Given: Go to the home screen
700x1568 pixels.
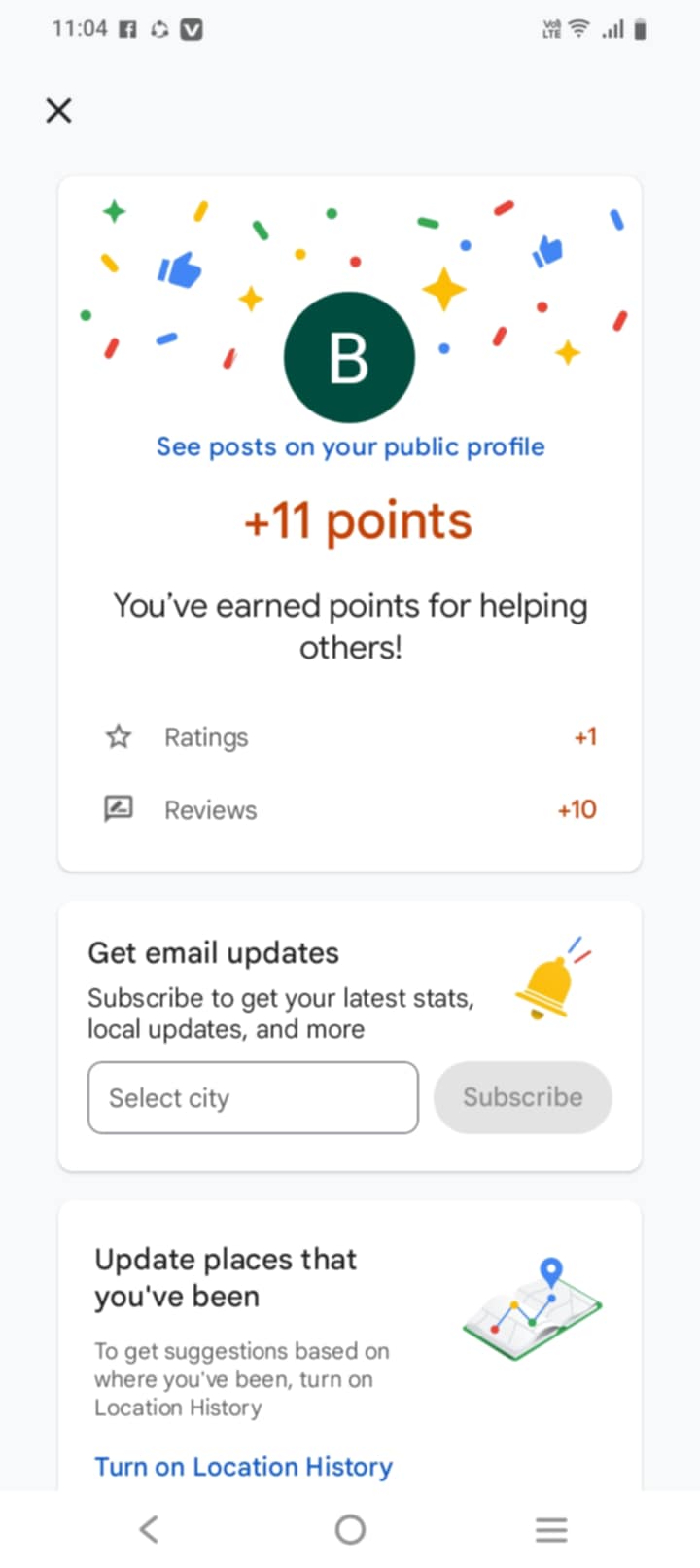Looking at the screenshot, I should pos(350,1530).
